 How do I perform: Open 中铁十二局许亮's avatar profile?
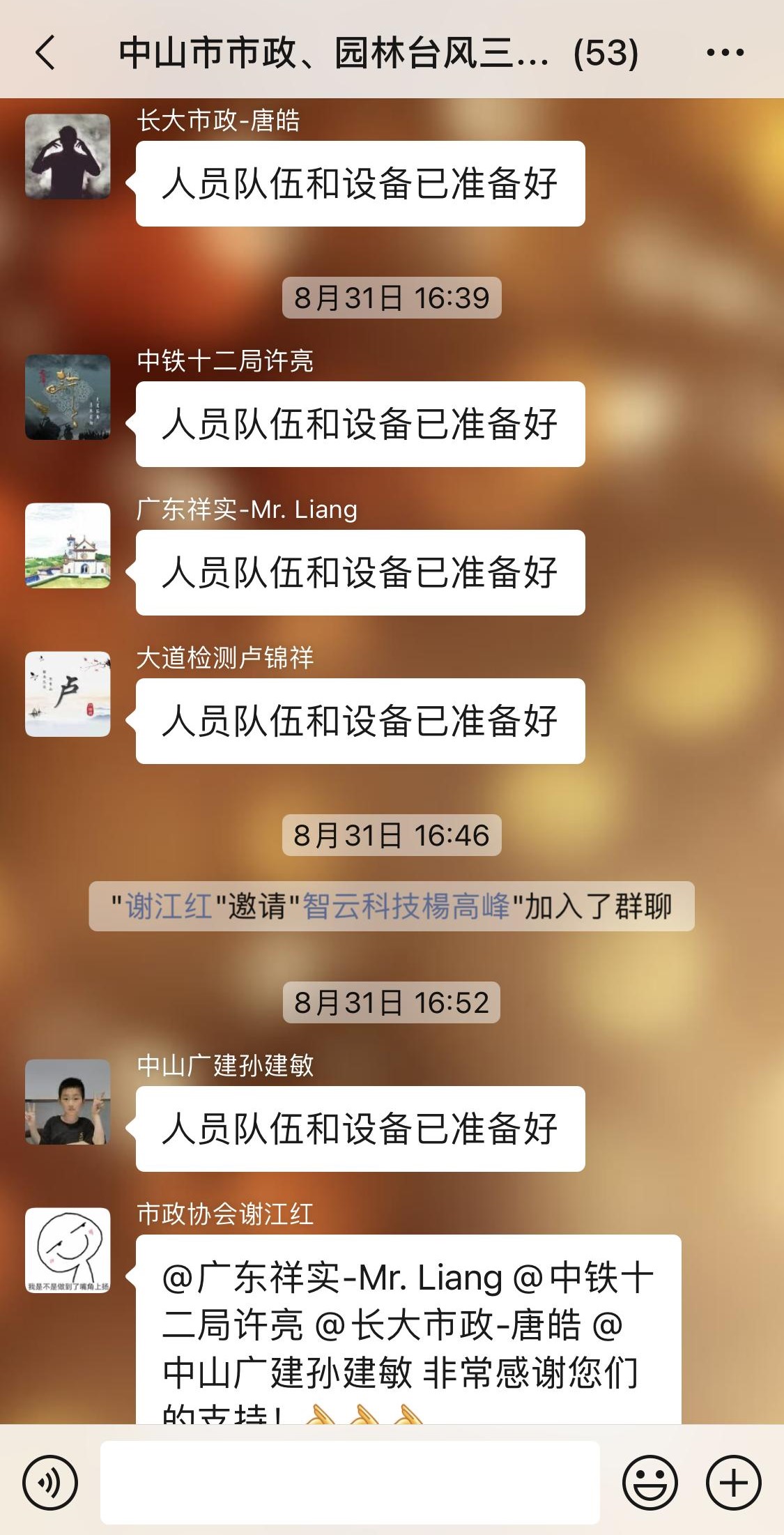pyautogui.click(x=68, y=397)
